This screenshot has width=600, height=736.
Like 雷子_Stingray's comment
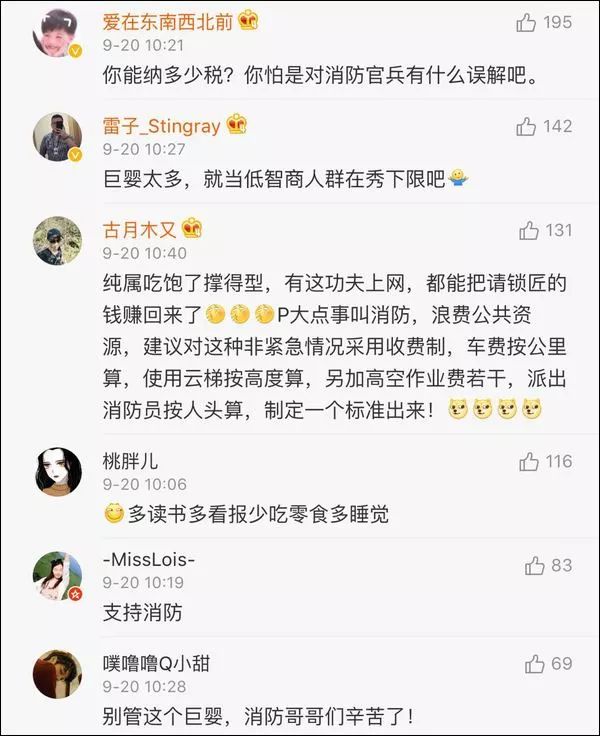coord(527,126)
